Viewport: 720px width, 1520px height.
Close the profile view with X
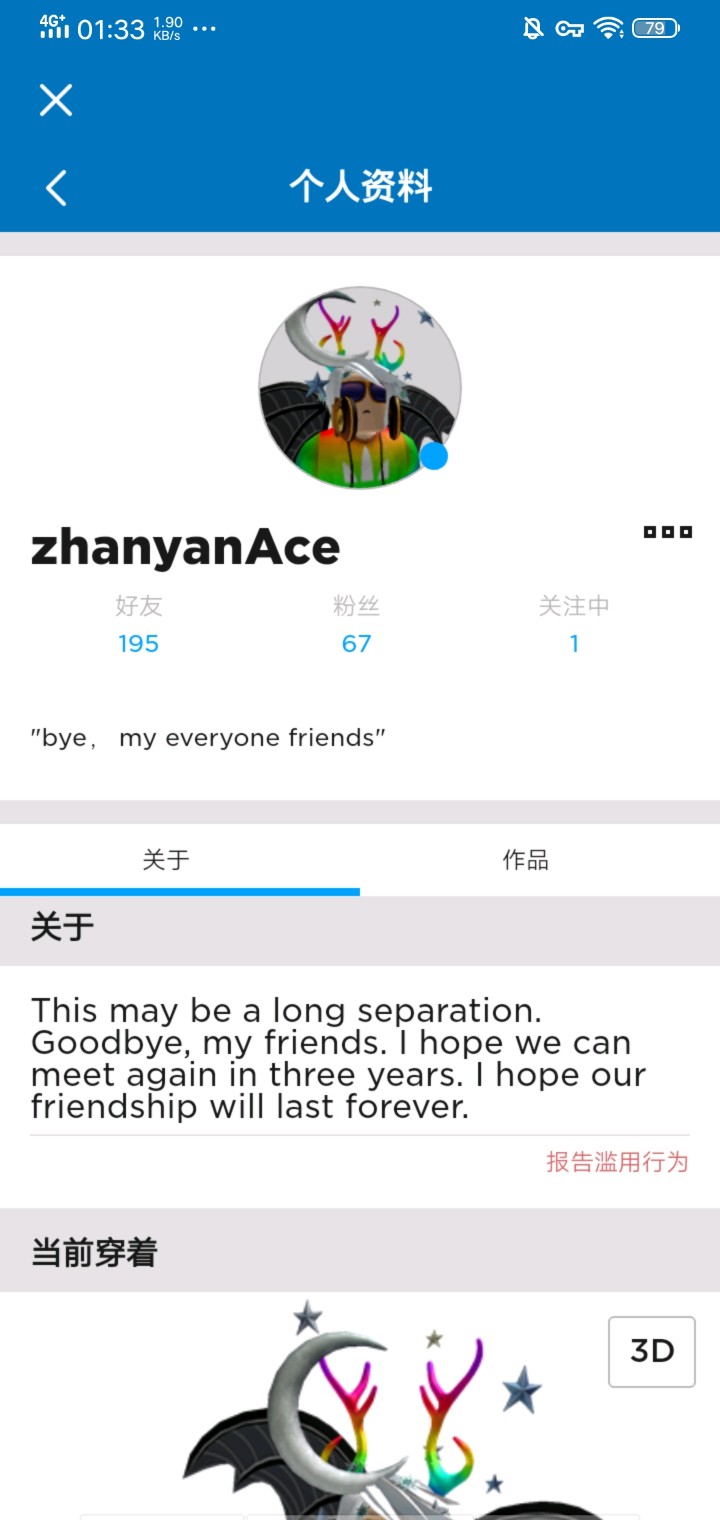click(56, 100)
